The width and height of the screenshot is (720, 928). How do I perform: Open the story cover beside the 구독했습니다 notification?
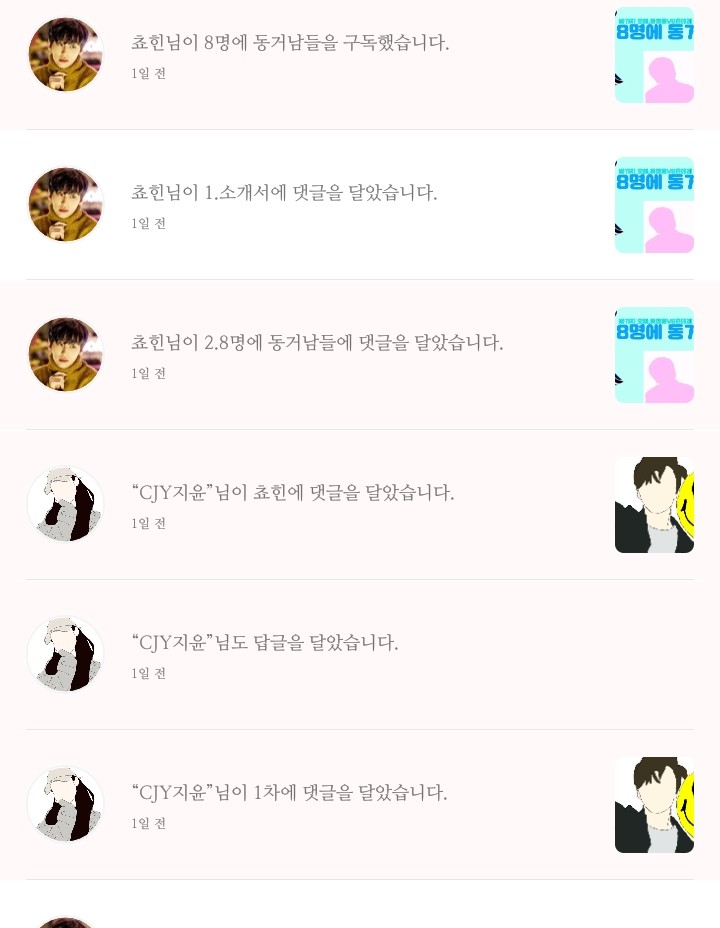tap(654, 55)
